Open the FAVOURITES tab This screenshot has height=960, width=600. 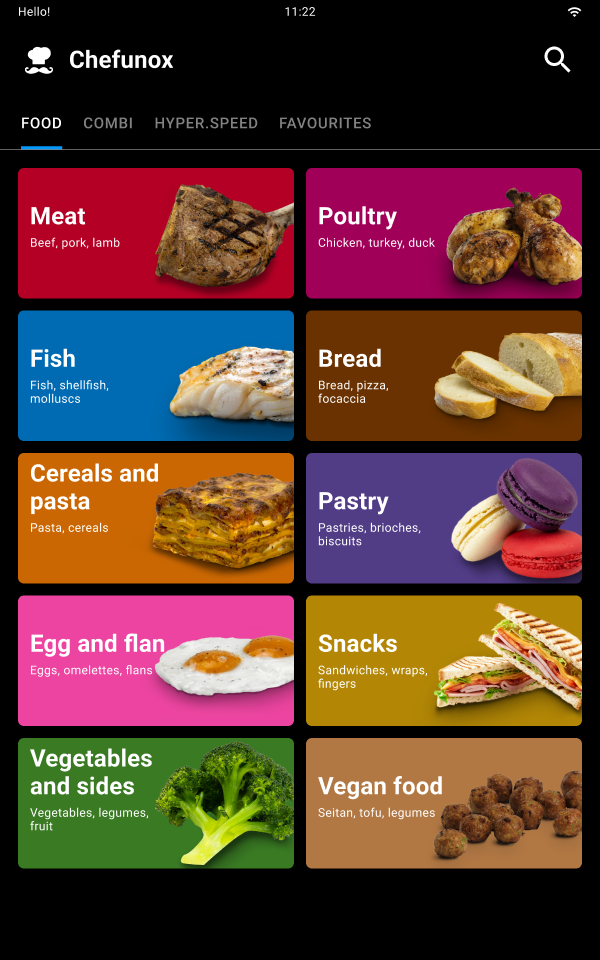[325, 123]
